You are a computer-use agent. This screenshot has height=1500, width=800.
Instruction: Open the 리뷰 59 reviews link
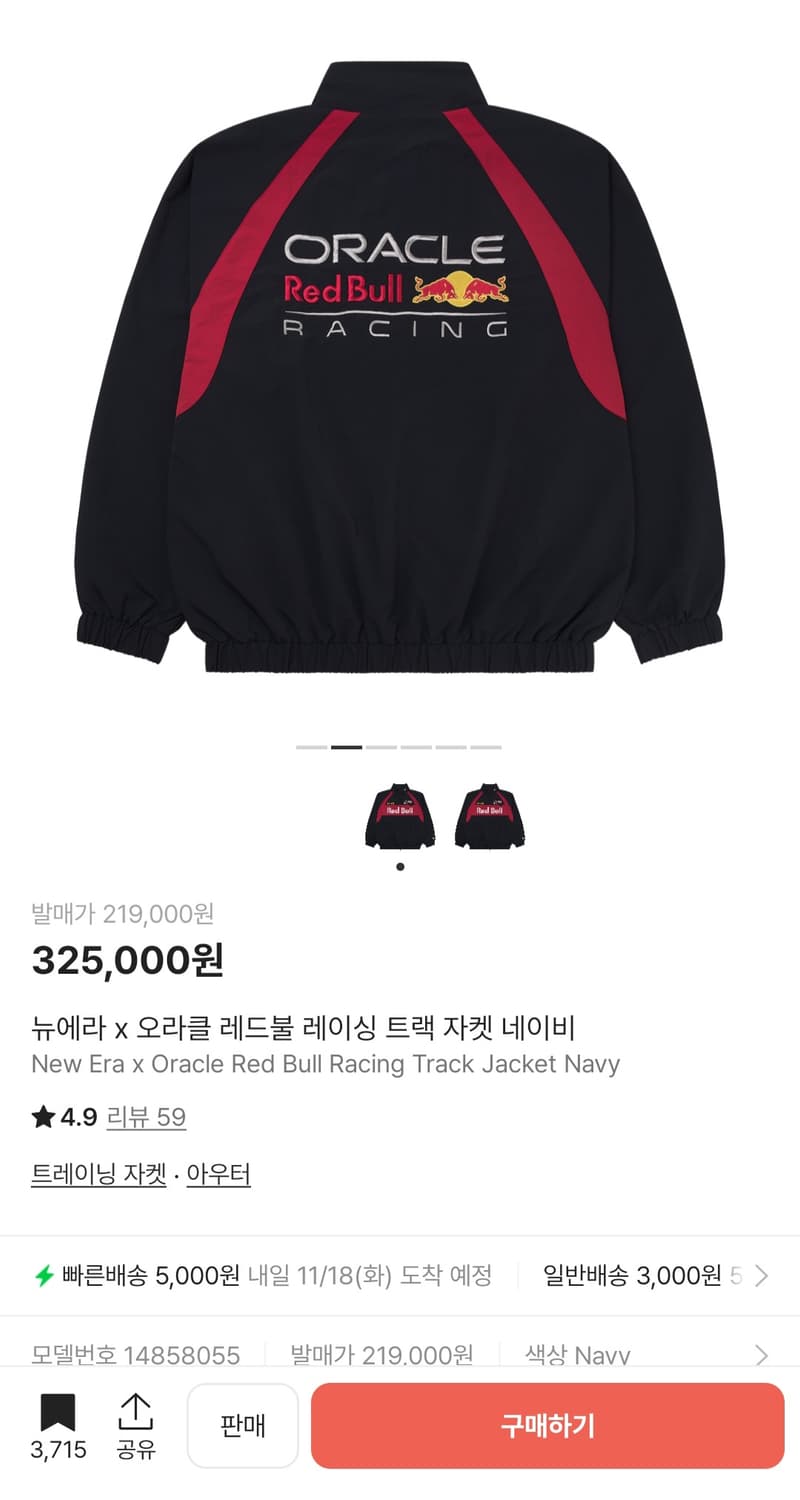click(x=144, y=1118)
